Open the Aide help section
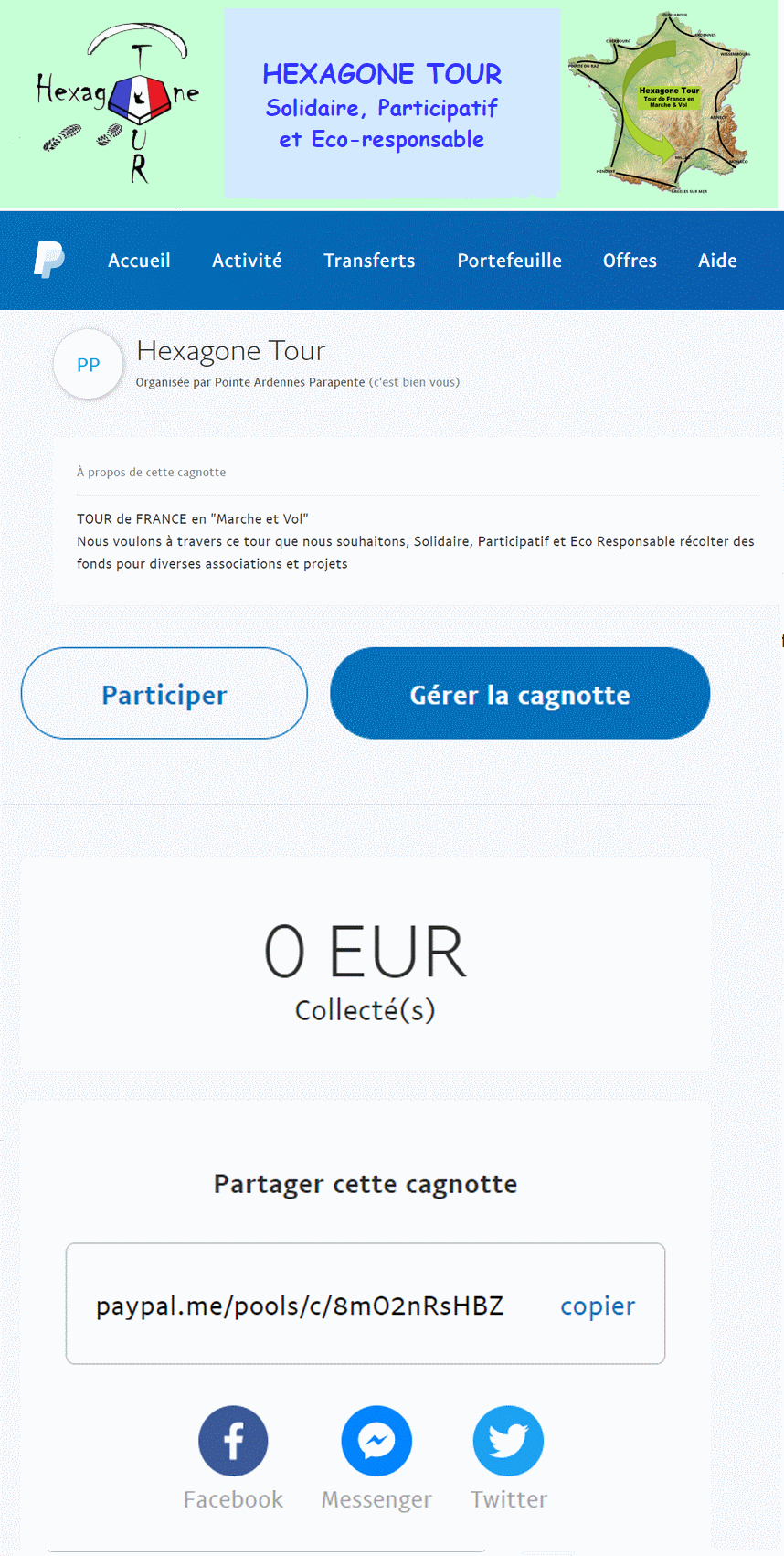The image size is (784, 1556). point(717,261)
